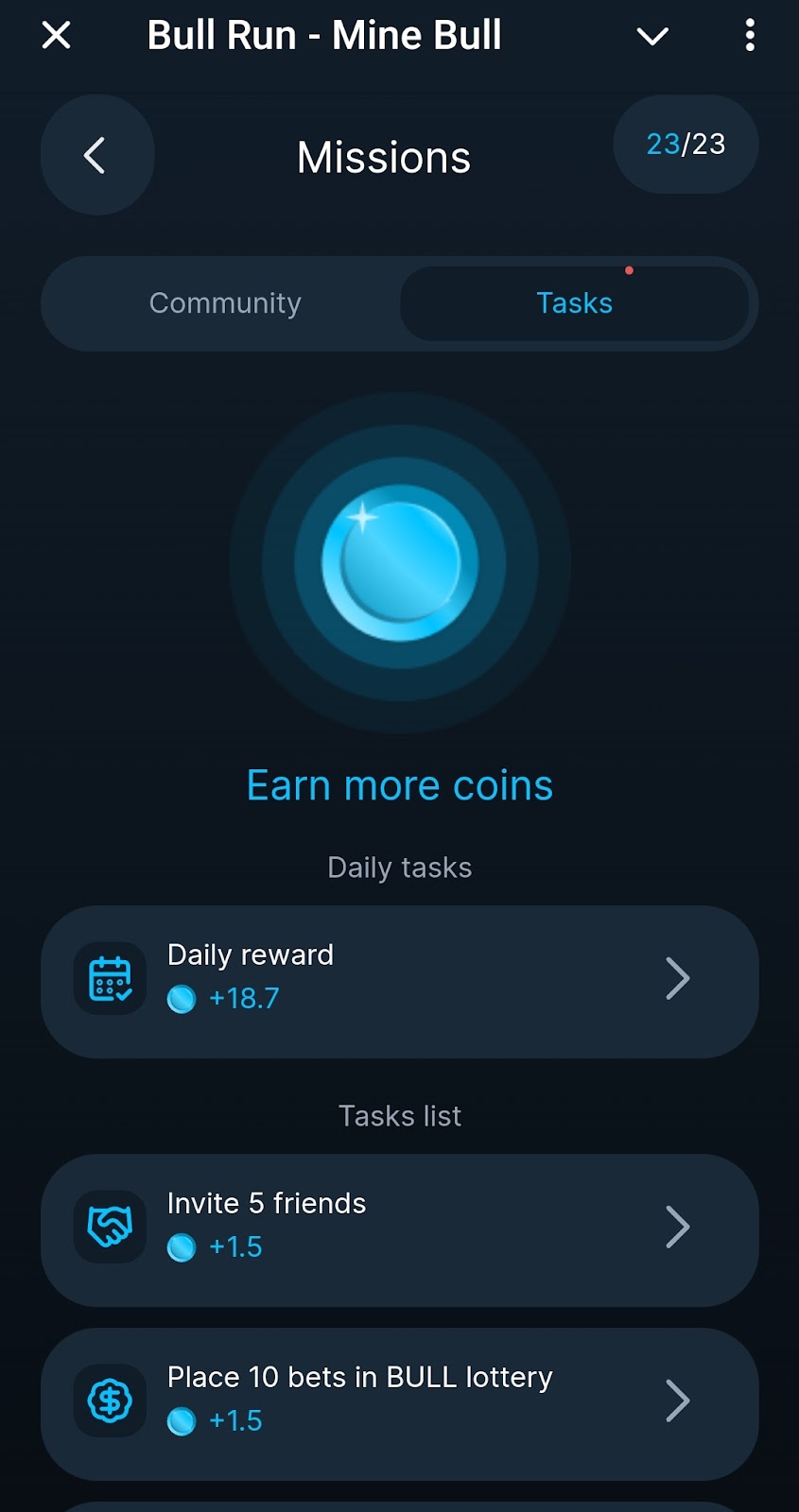Open the Daily reward task
Viewport: 799px width, 1512px height.
(x=399, y=981)
